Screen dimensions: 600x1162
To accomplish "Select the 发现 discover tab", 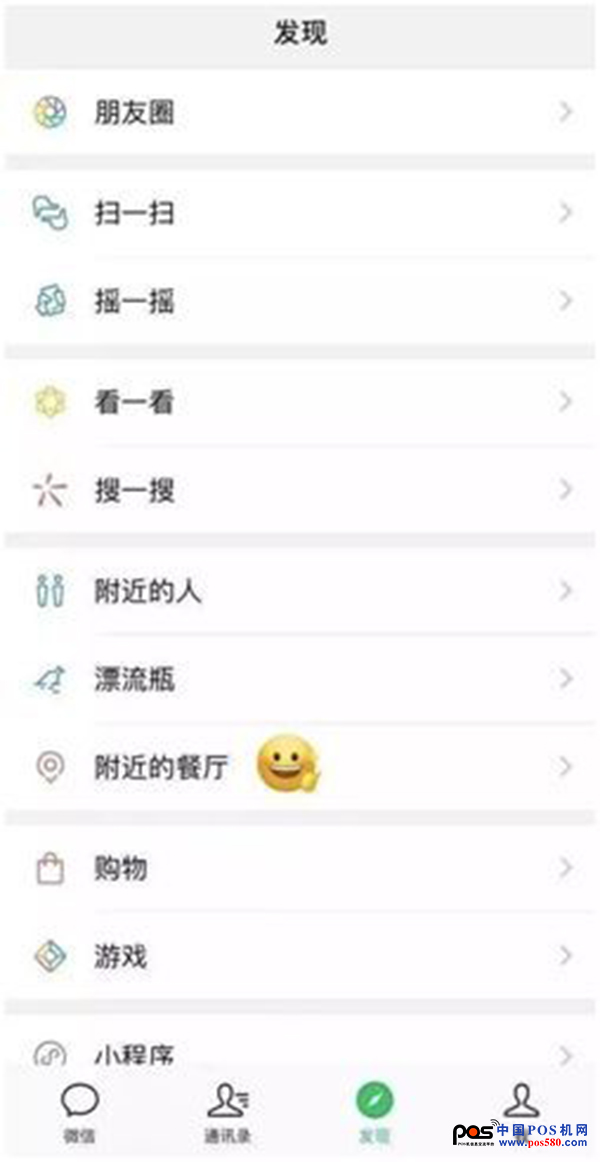I will [x=374, y=1112].
